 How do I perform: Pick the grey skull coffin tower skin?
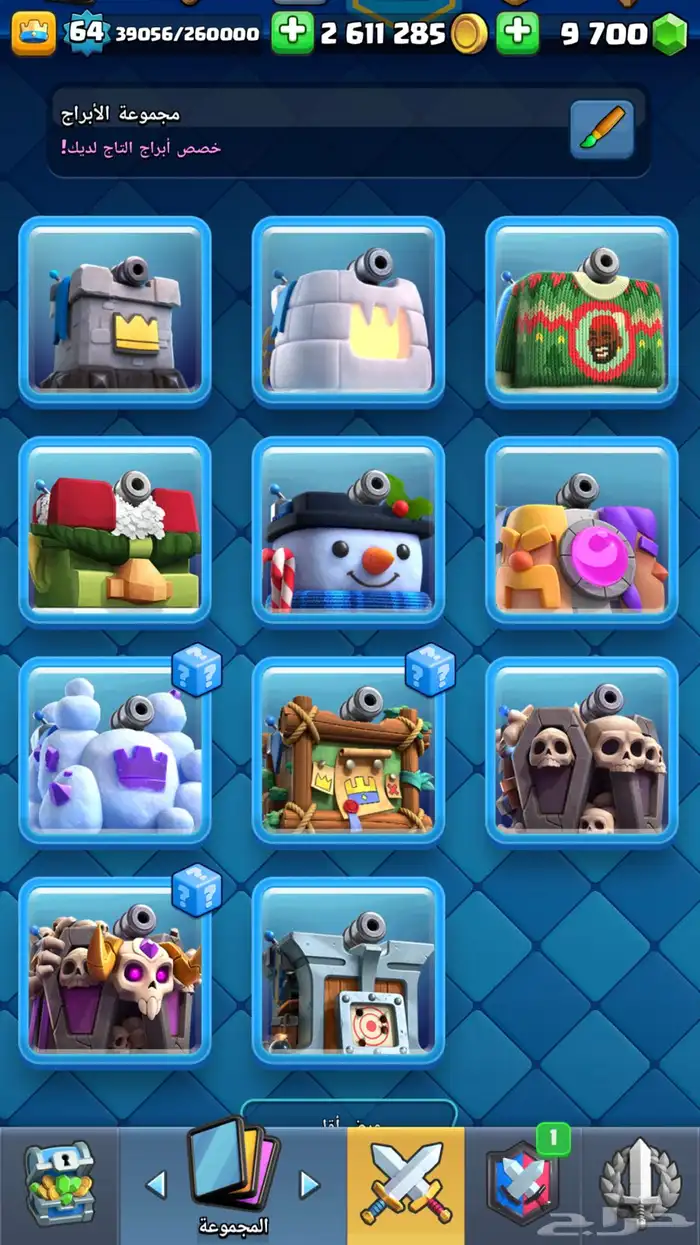pos(582,751)
